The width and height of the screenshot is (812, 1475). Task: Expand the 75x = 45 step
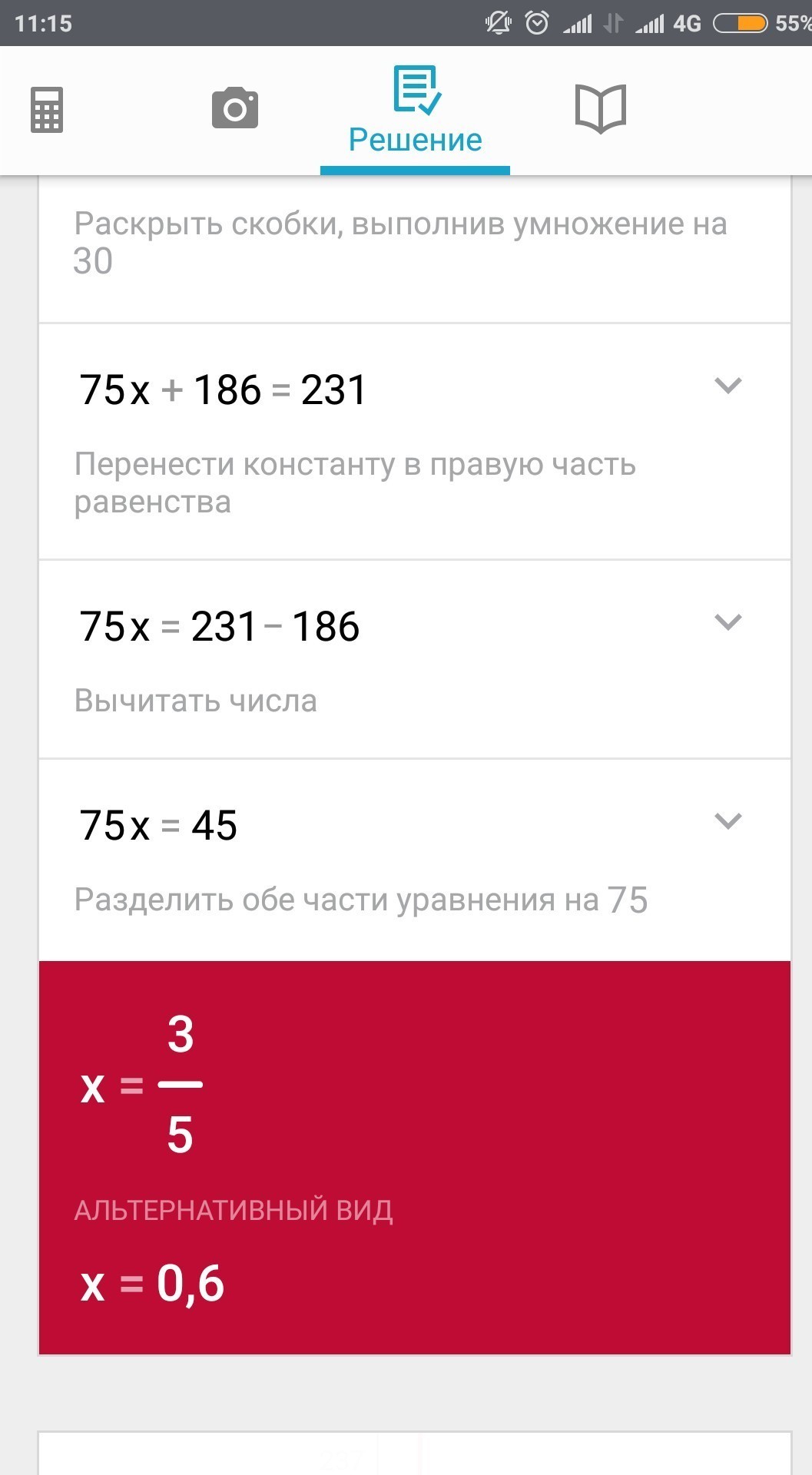pyautogui.click(x=727, y=821)
